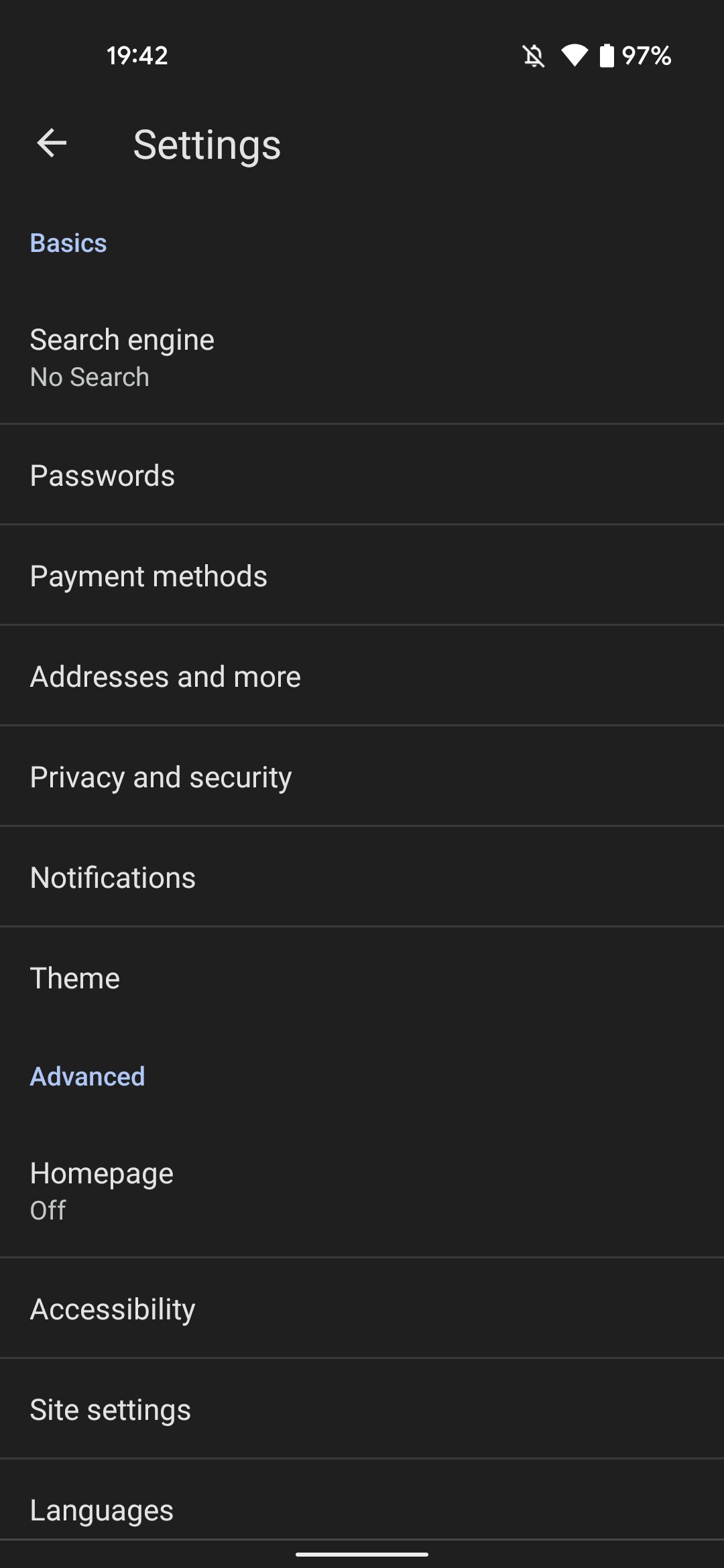Open Accessibility settings
724x1568 pixels.
click(x=362, y=1309)
